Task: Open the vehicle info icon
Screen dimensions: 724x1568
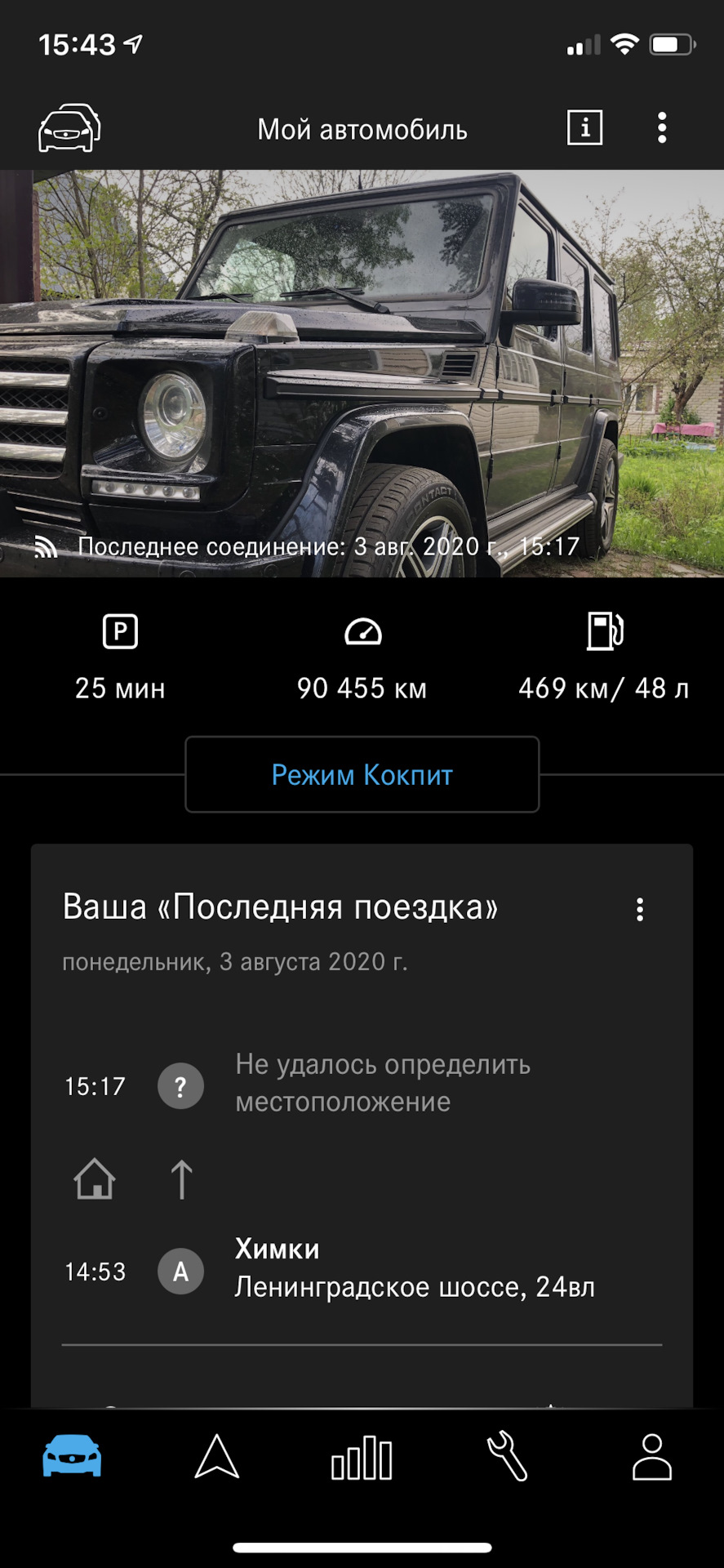Action: click(x=584, y=128)
